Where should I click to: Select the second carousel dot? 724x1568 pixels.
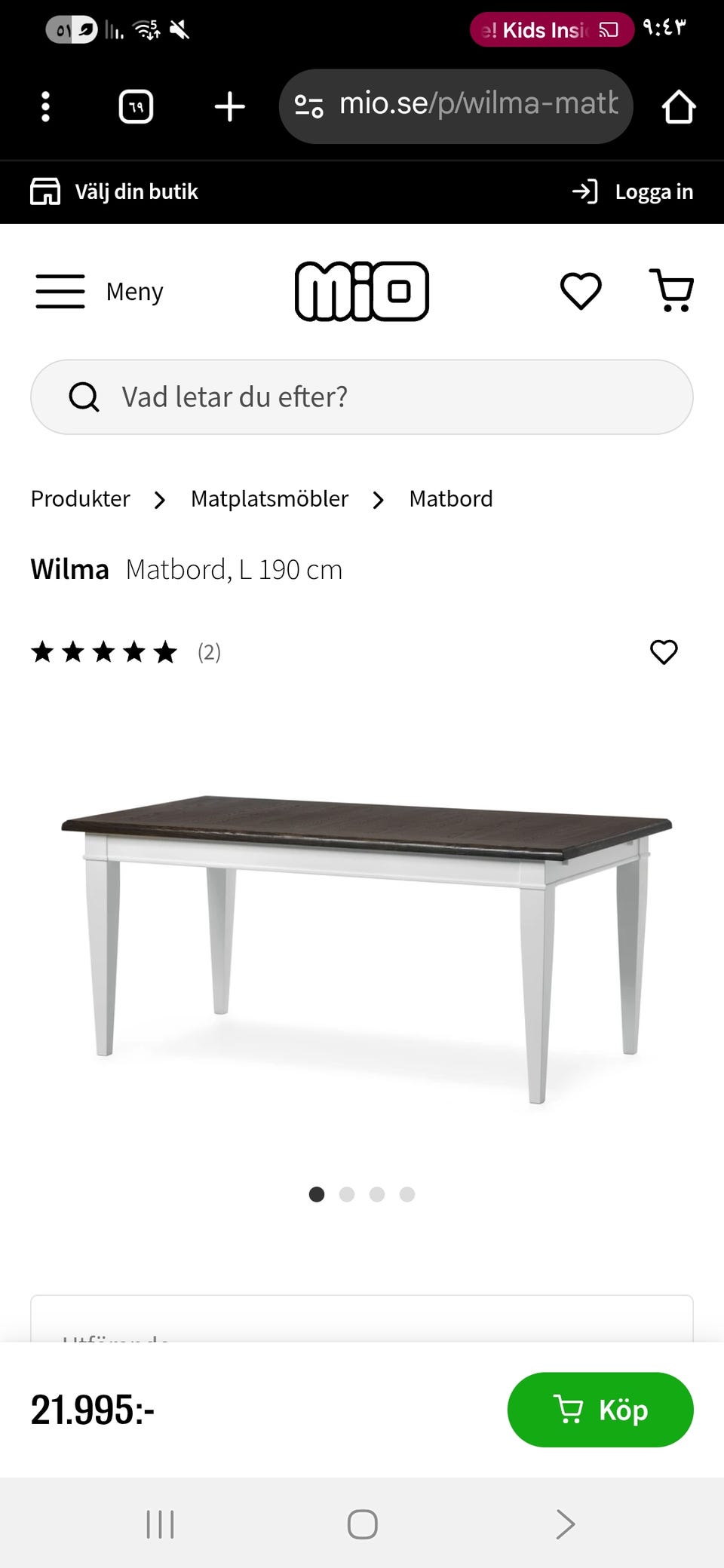(348, 1194)
